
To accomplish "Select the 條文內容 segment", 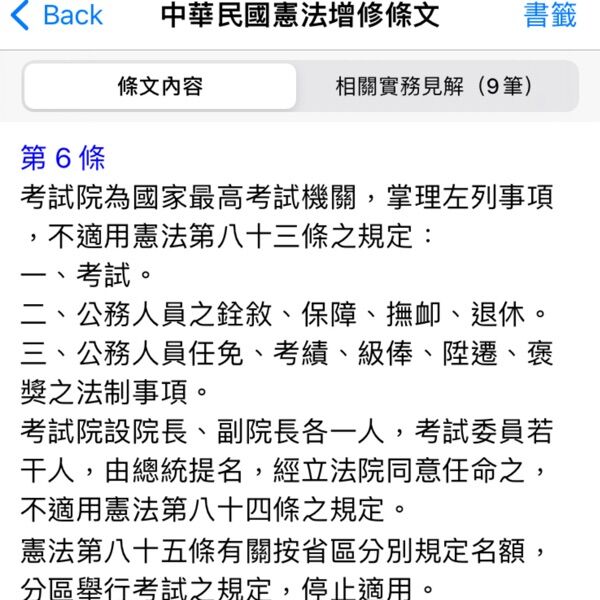I will pos(160,87).
